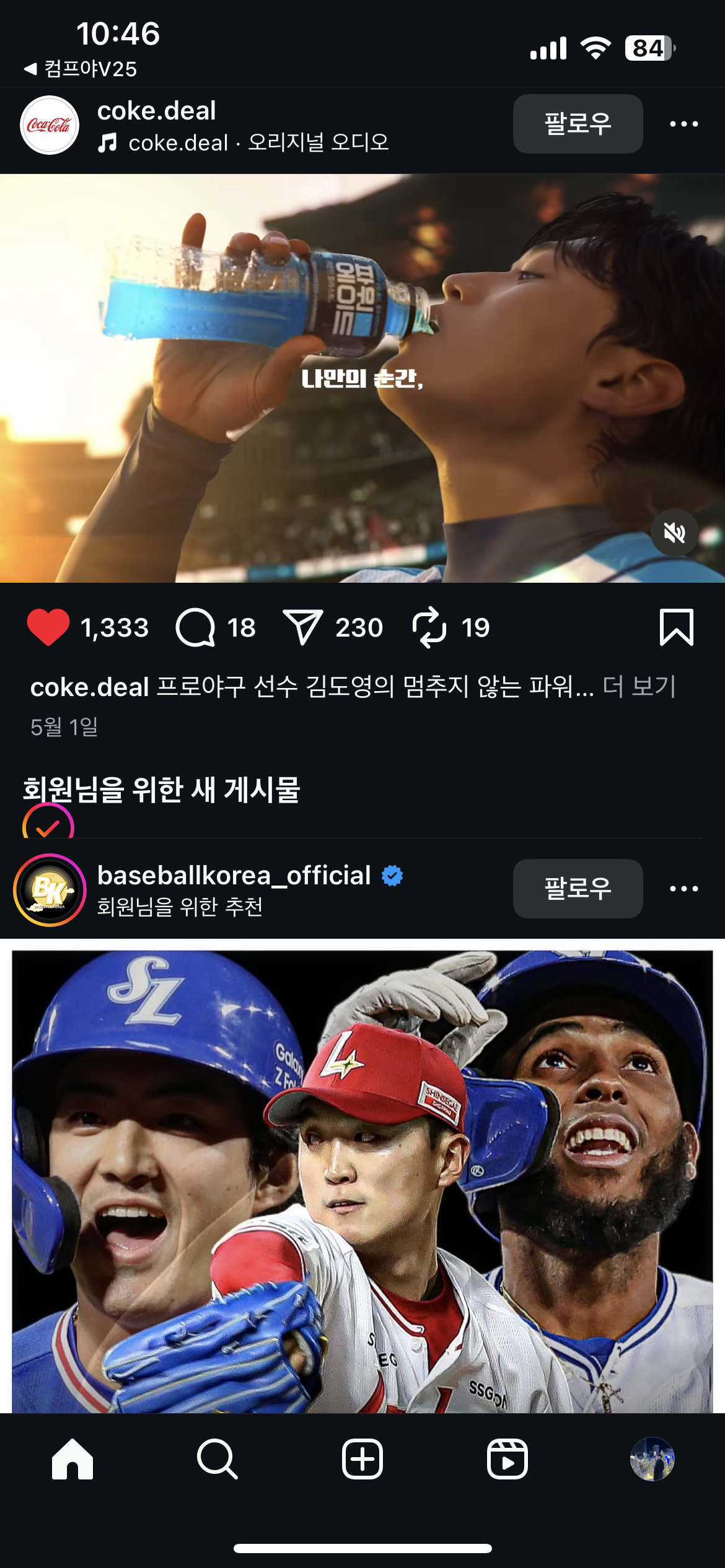725x1568 pixels.
Task: Unlike the coke.deal post heart
Action: [x=48, y=627]
